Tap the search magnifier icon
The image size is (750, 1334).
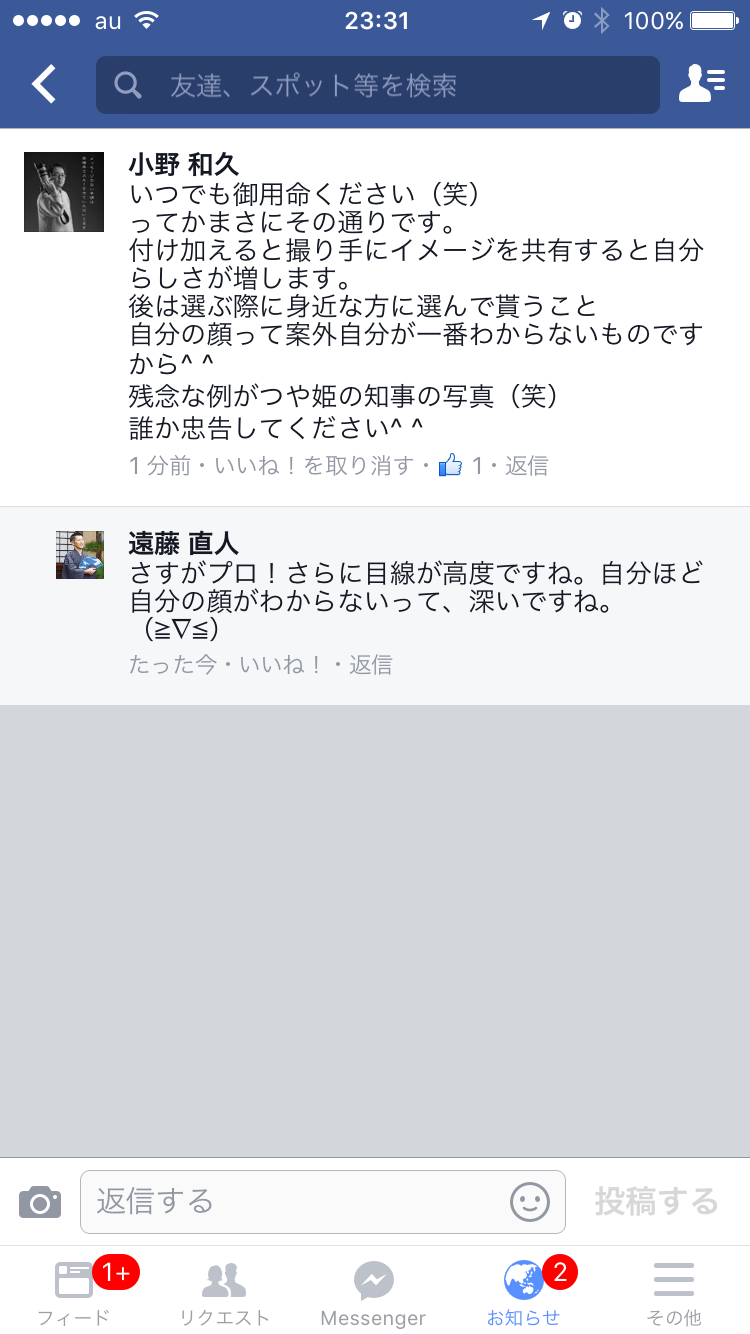tap(127, 85)
